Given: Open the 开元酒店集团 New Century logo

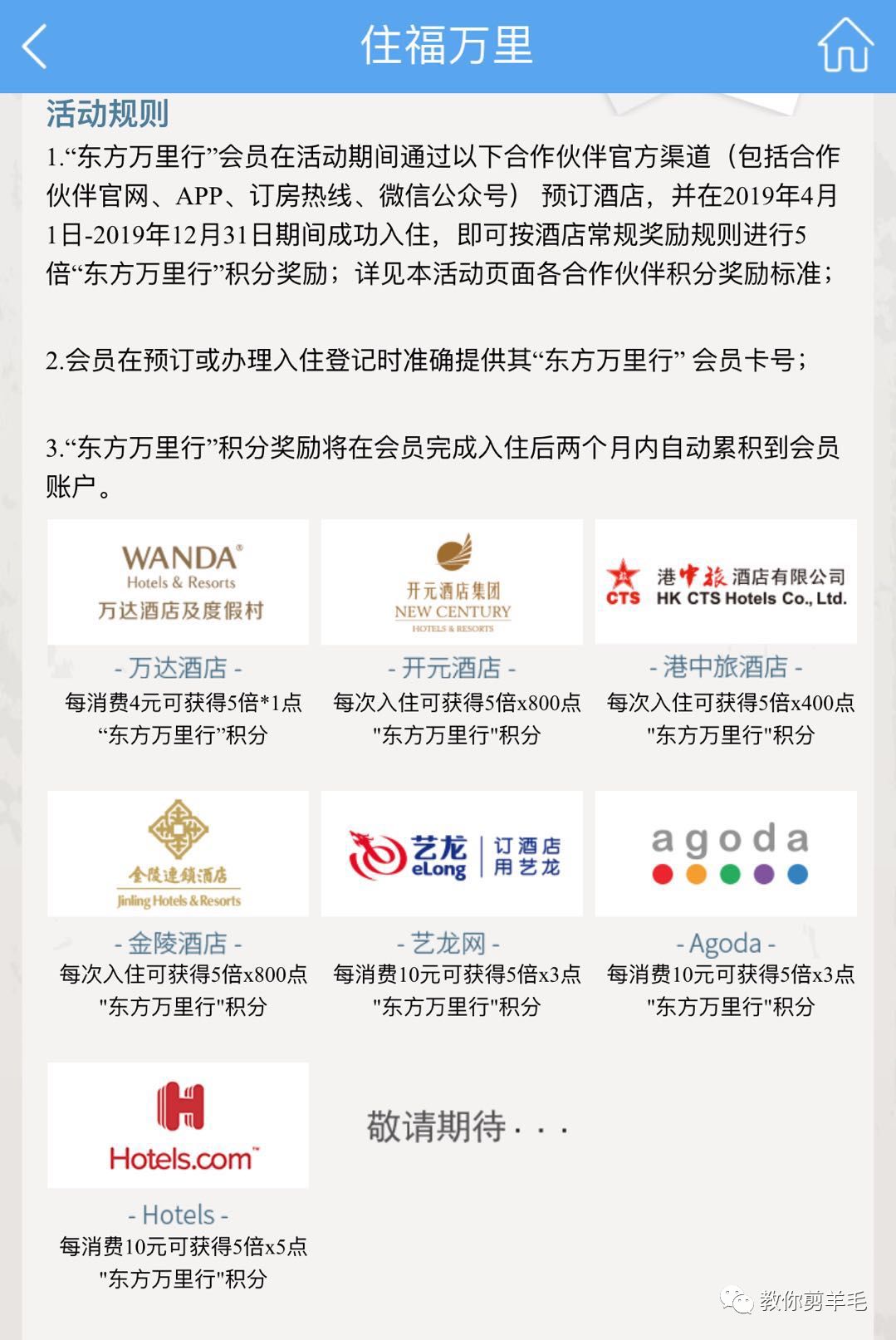Looking at the screenshot, I should (452, 582).
